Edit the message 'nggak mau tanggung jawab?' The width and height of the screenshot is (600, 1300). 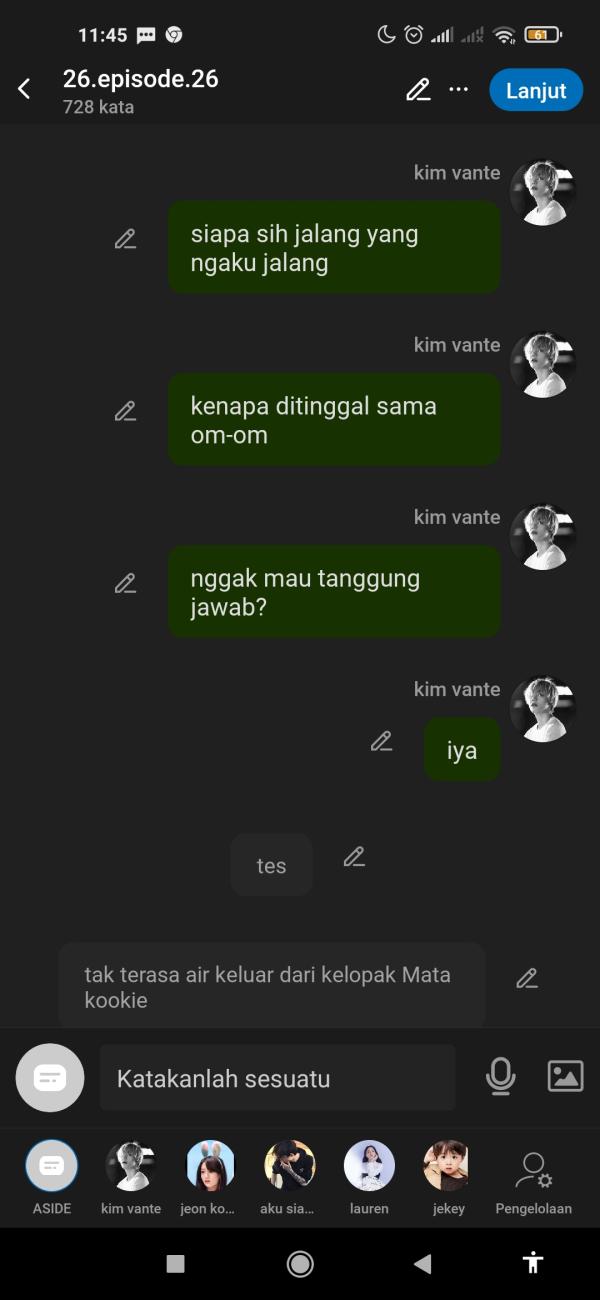click(125, 583)
